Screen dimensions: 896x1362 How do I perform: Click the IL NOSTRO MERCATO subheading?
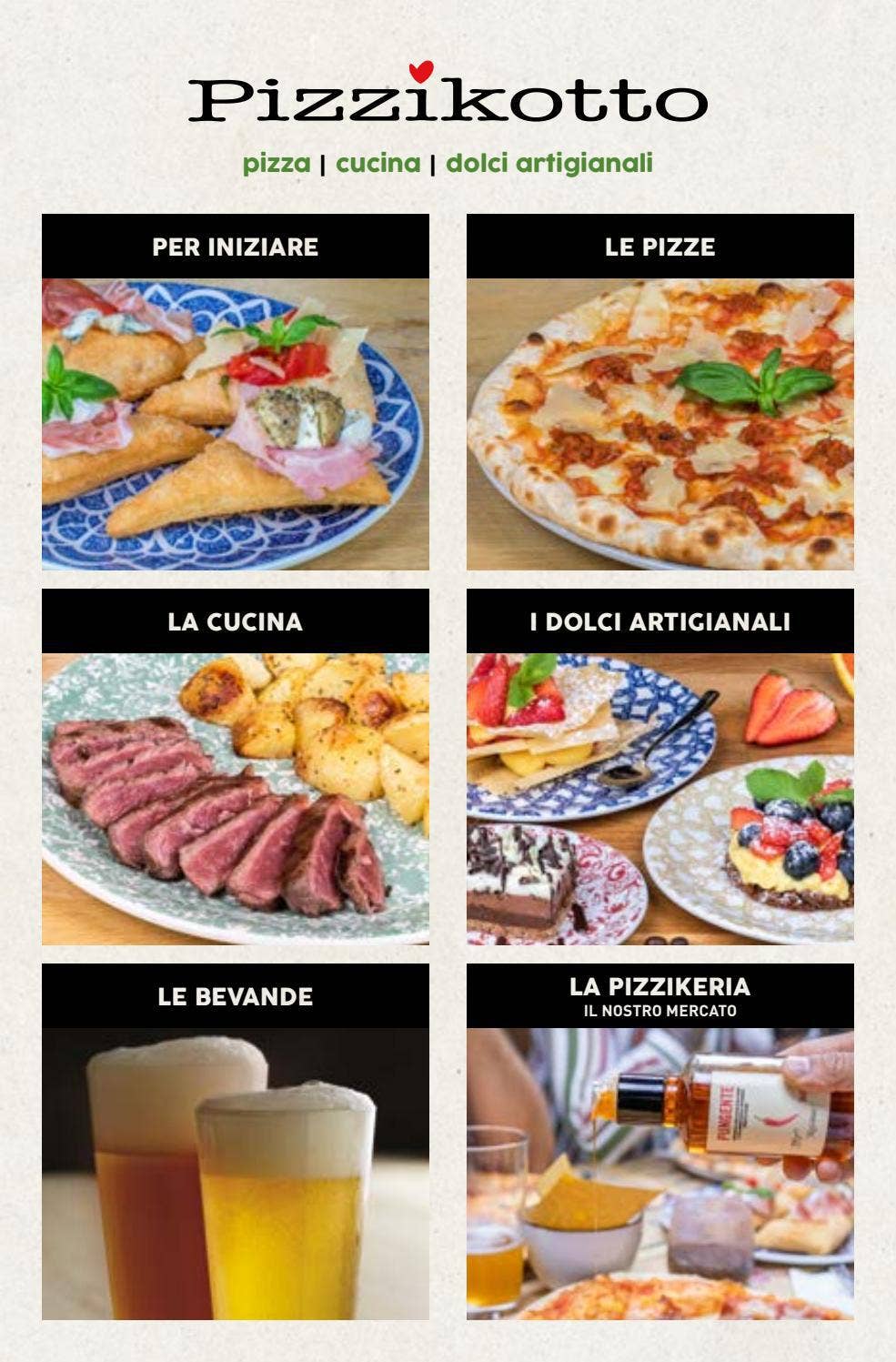pyautogui.click(x=661, y=1007)
